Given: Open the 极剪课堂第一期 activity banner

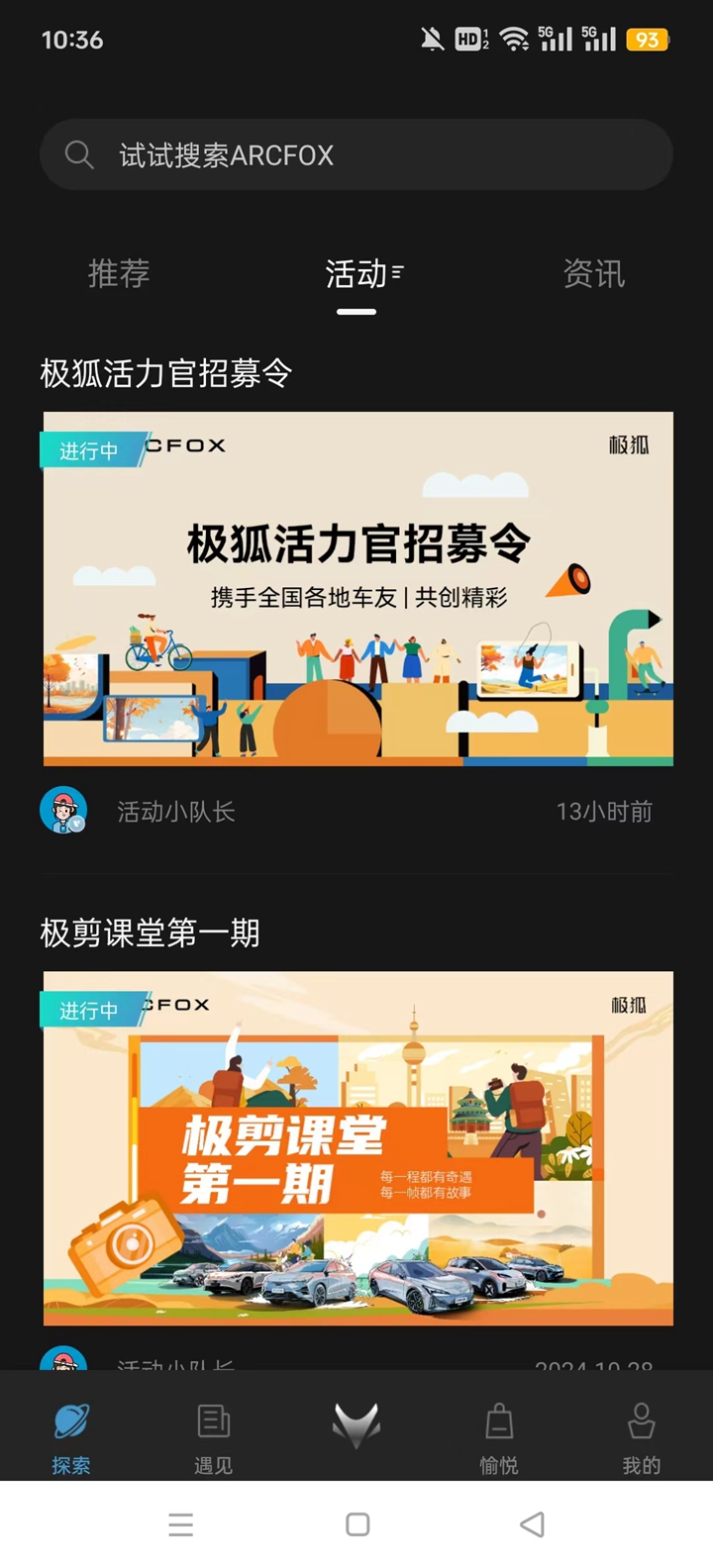Looking at the screenshot, I should 357,1148.
